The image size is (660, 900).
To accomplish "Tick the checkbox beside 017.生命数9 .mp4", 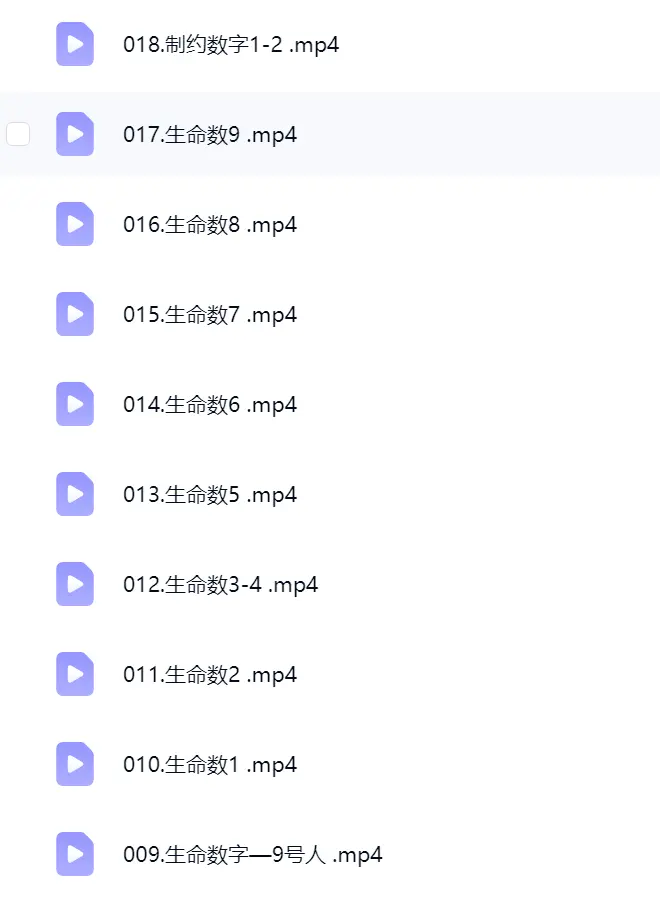I will pyautogui.click(x=18, y=134).
